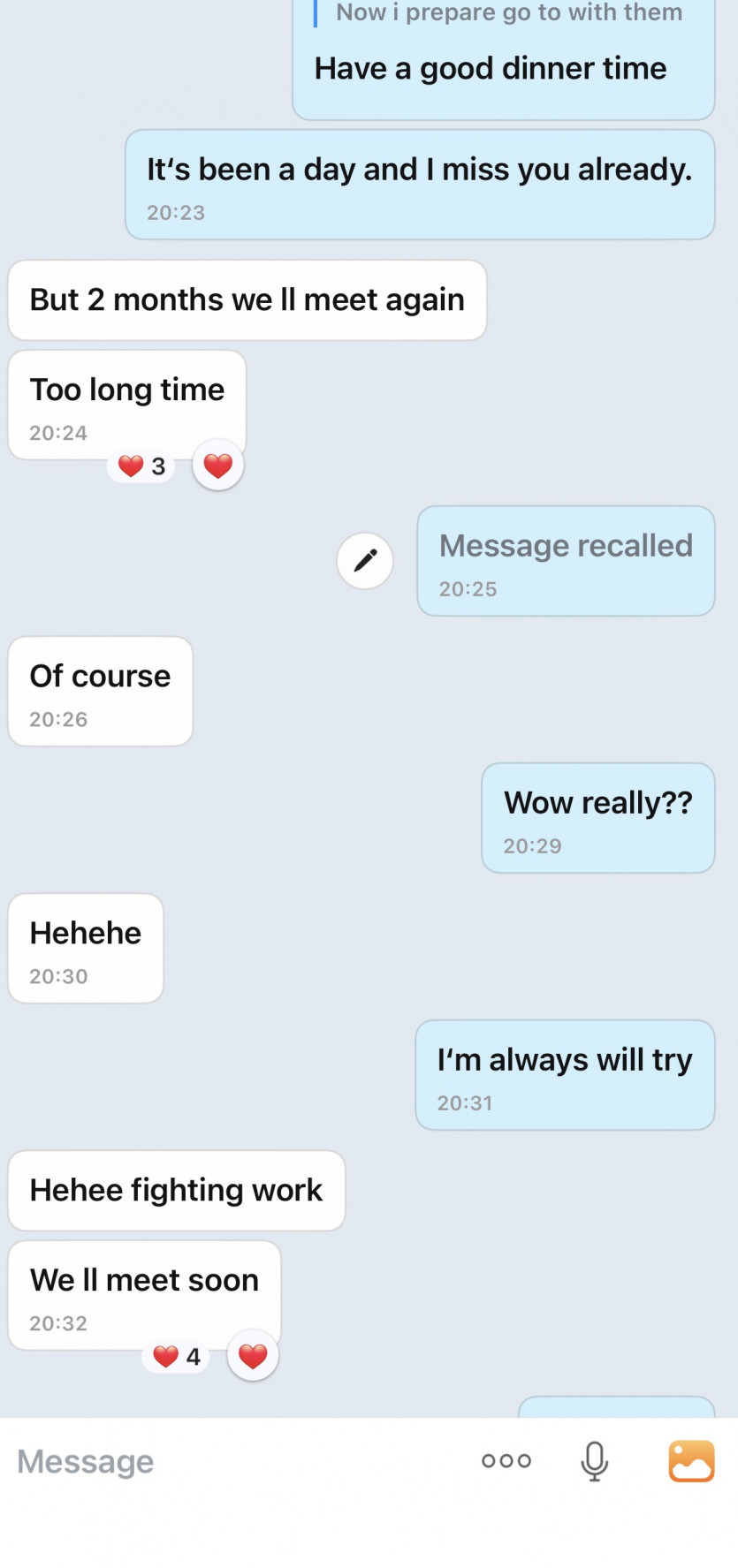Tap the microphone icon to record voice message
The image size is (738, 1568).
[595, 1461]
